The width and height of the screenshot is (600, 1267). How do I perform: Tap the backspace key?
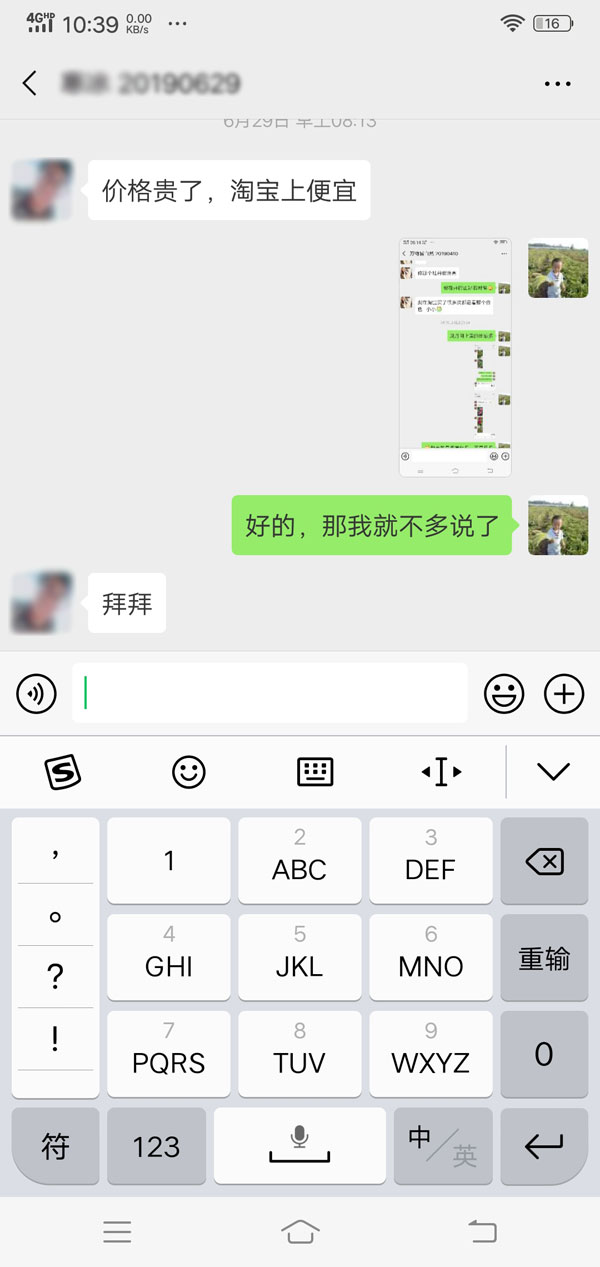tap(543, 861)
